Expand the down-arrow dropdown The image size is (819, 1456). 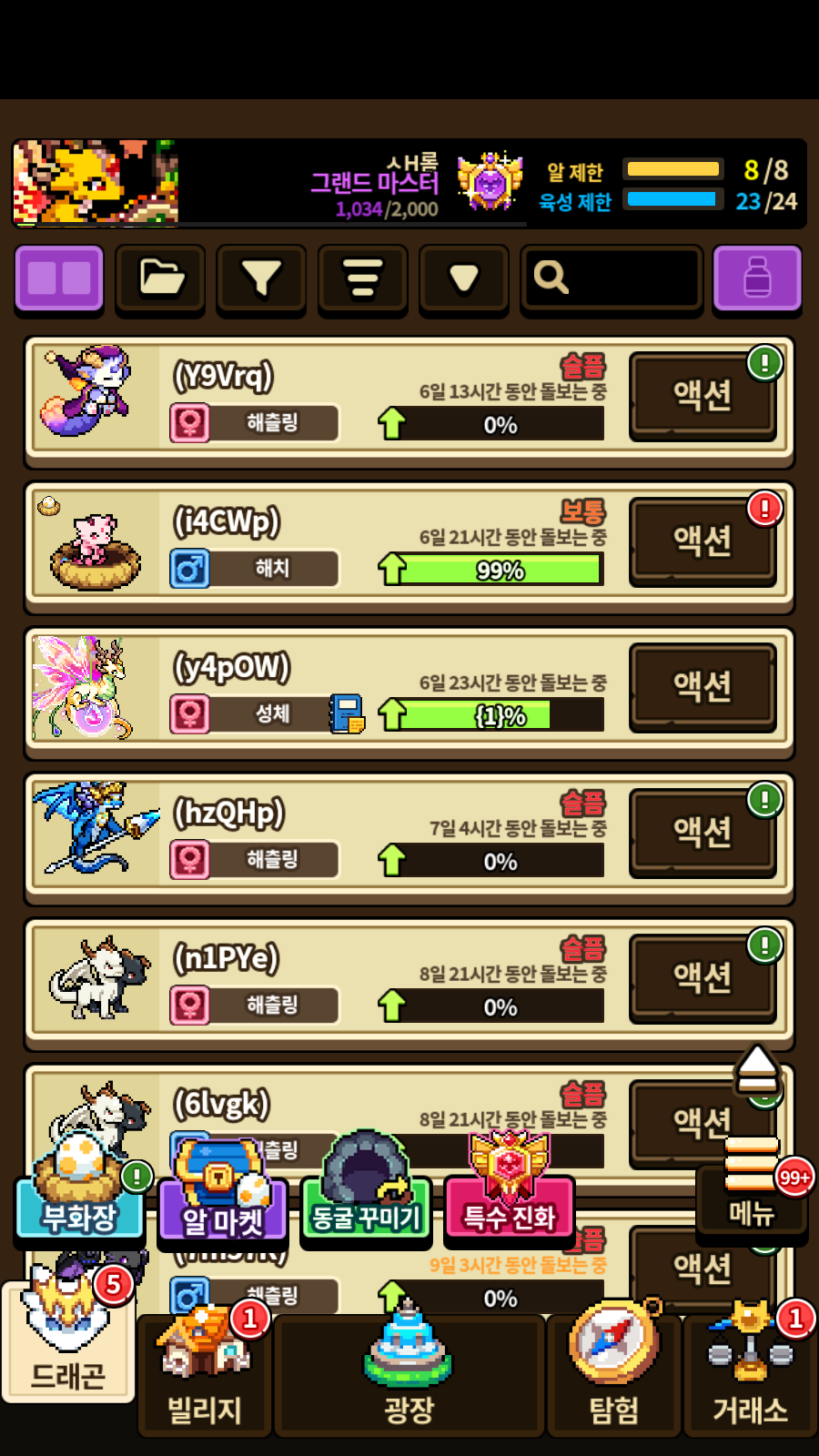[463, 278]
